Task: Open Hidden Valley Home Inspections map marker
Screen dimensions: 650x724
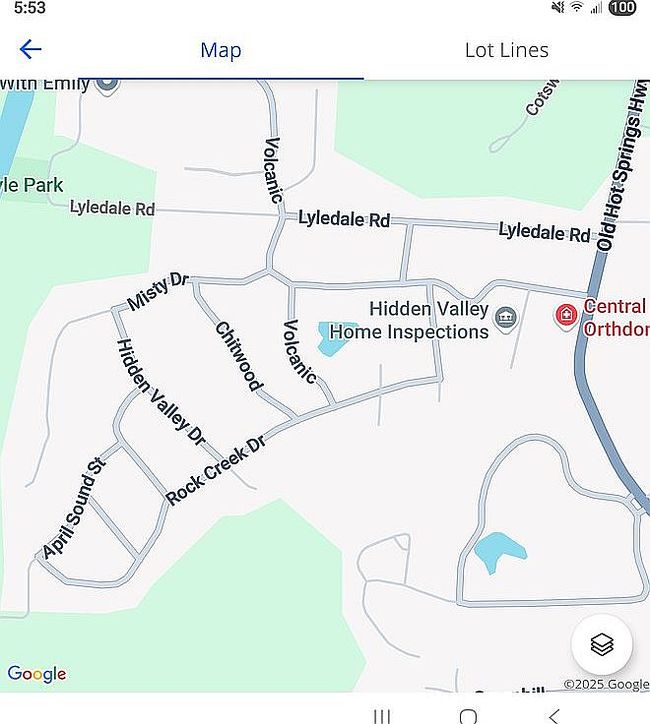Action: 506,317
